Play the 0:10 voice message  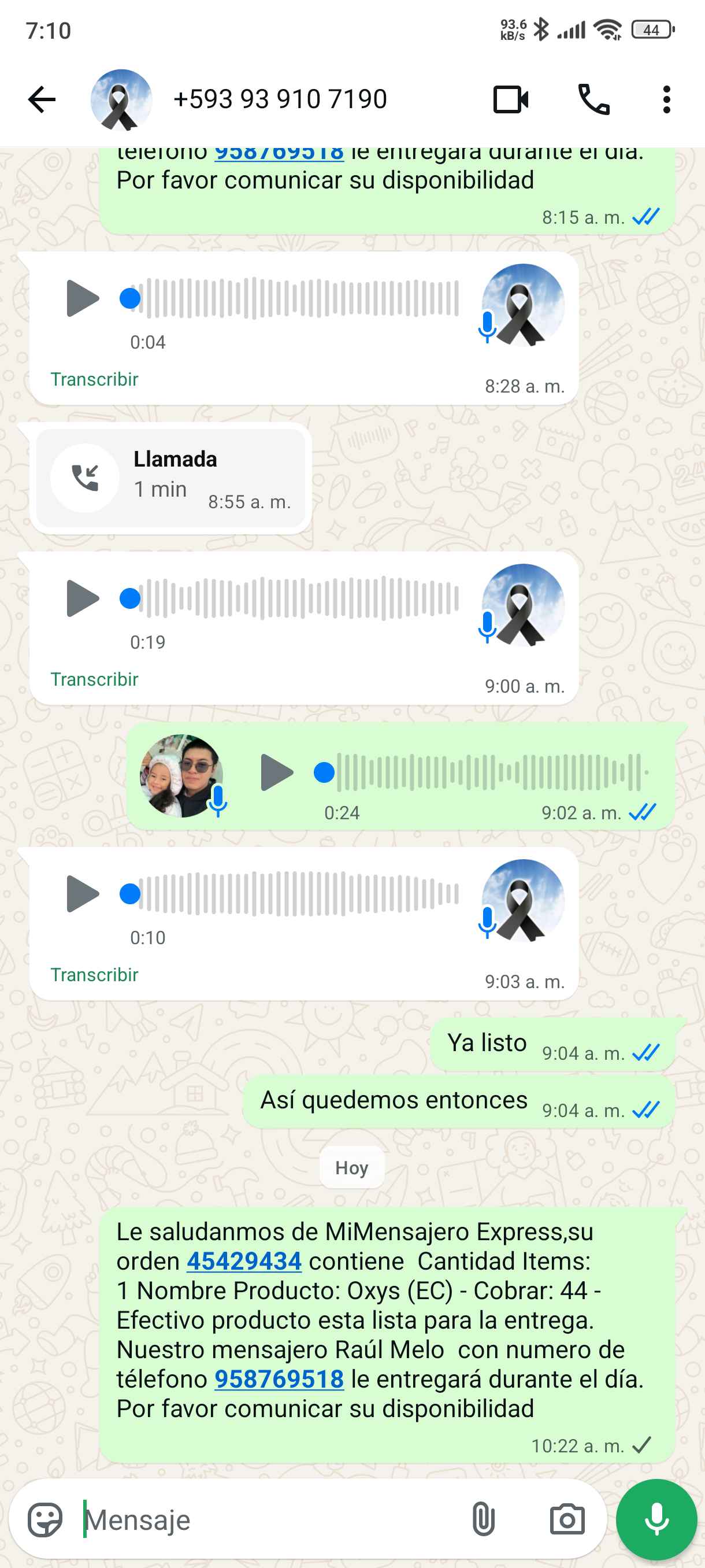[82, 894]
